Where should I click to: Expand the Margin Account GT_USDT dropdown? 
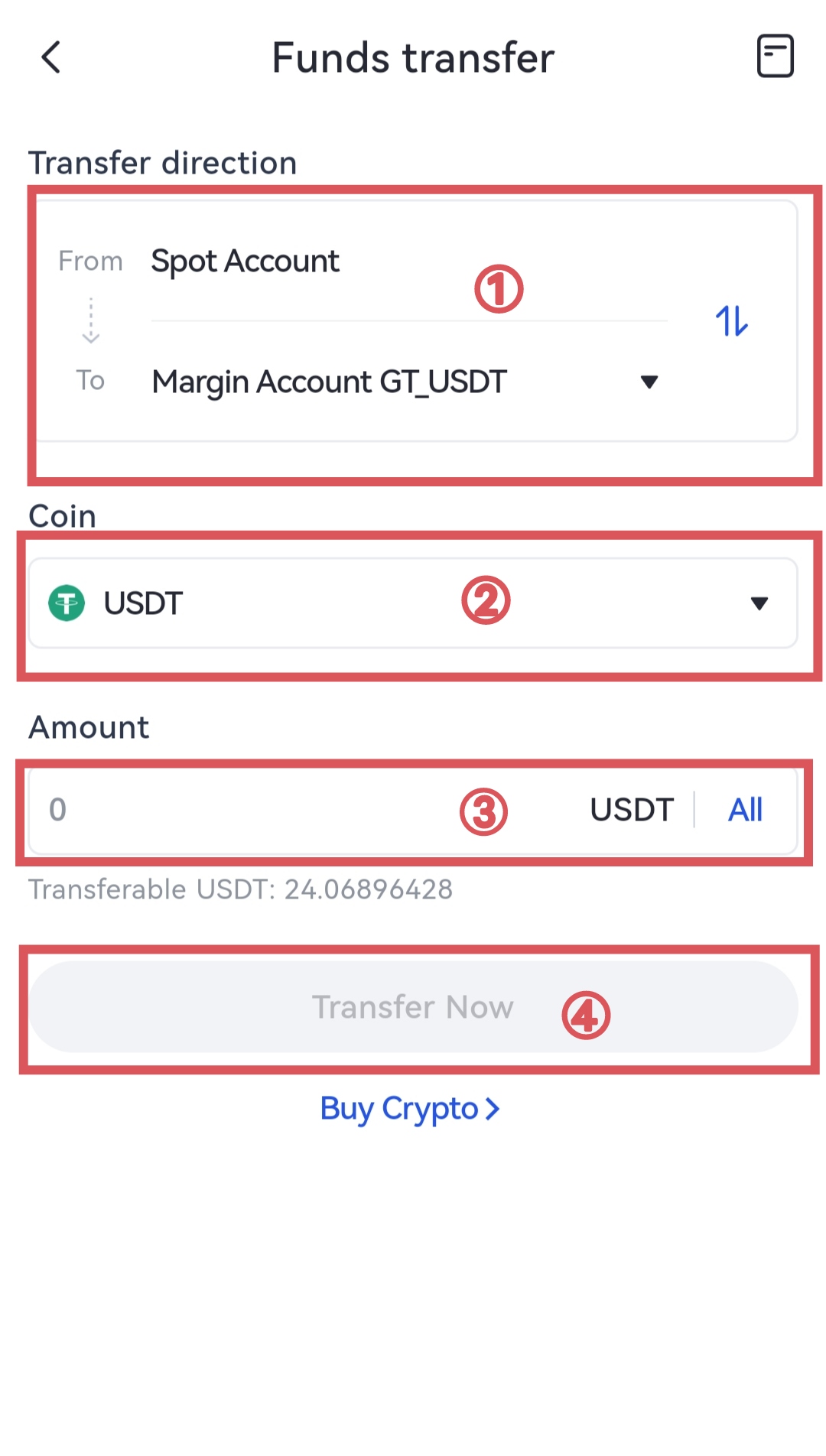pyautogui.click(x=649, y=382)
